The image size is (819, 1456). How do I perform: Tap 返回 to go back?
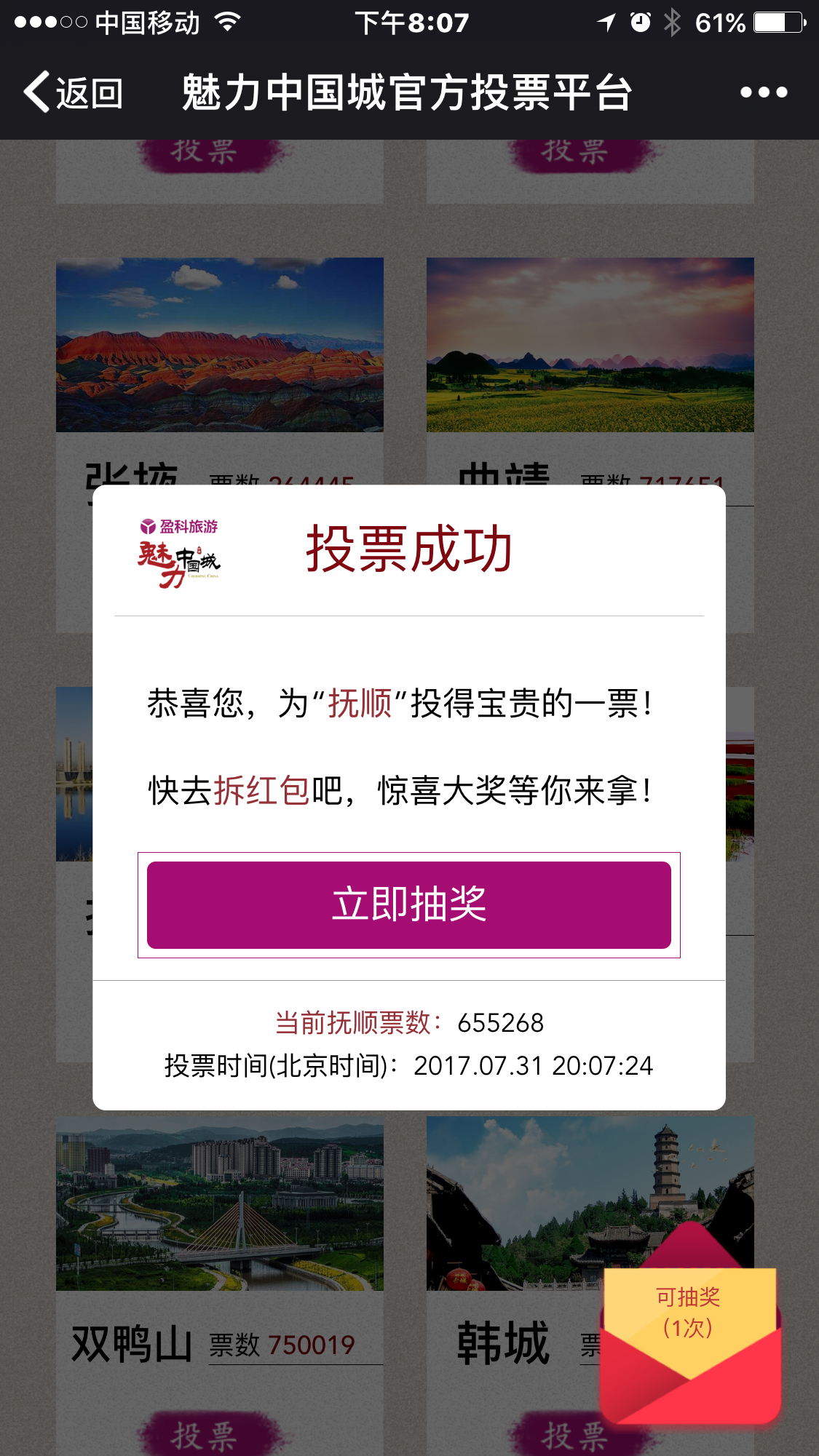point(74,92)
